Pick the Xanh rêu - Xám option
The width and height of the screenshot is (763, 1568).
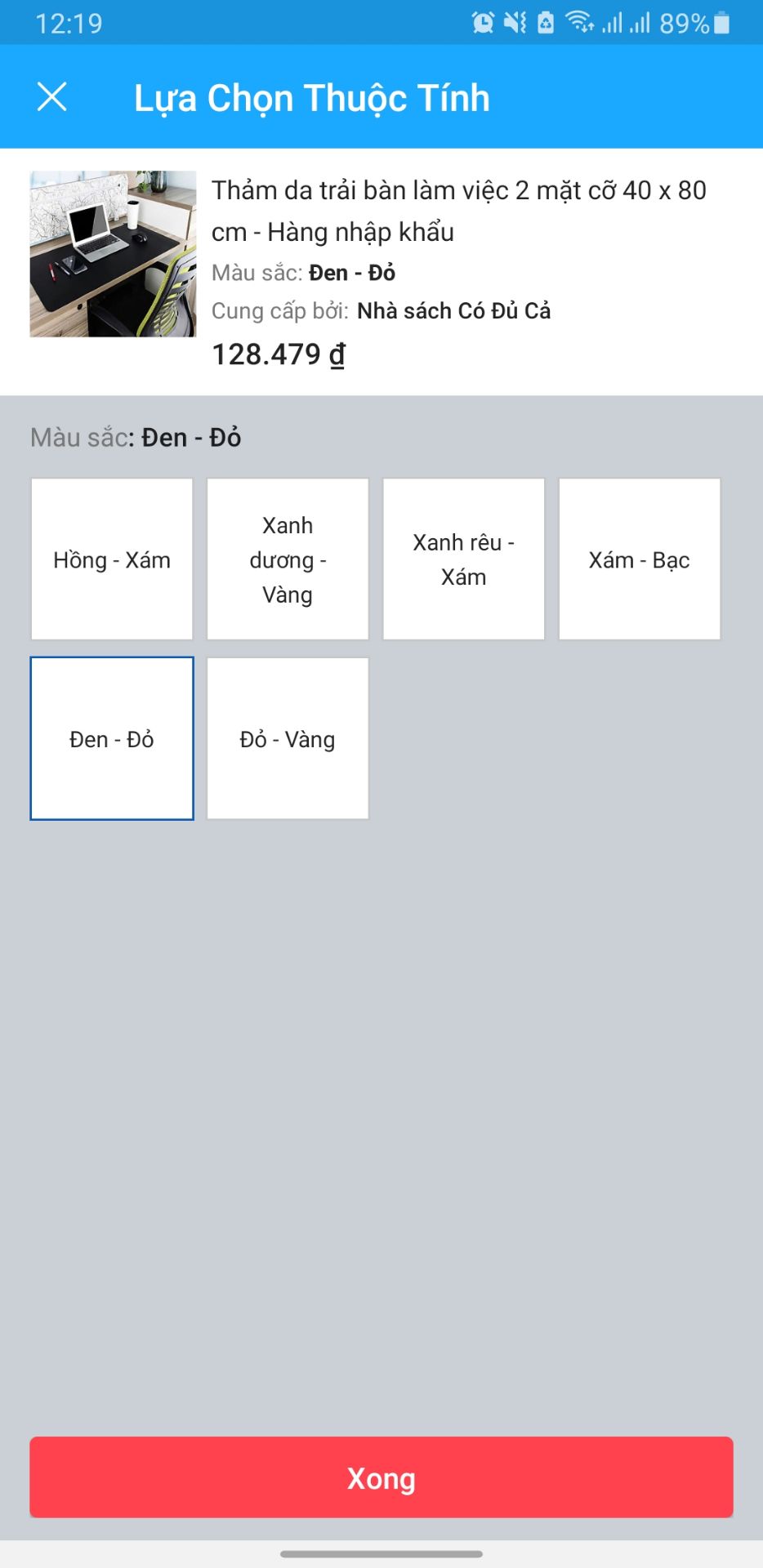click(x=463, y=559)
